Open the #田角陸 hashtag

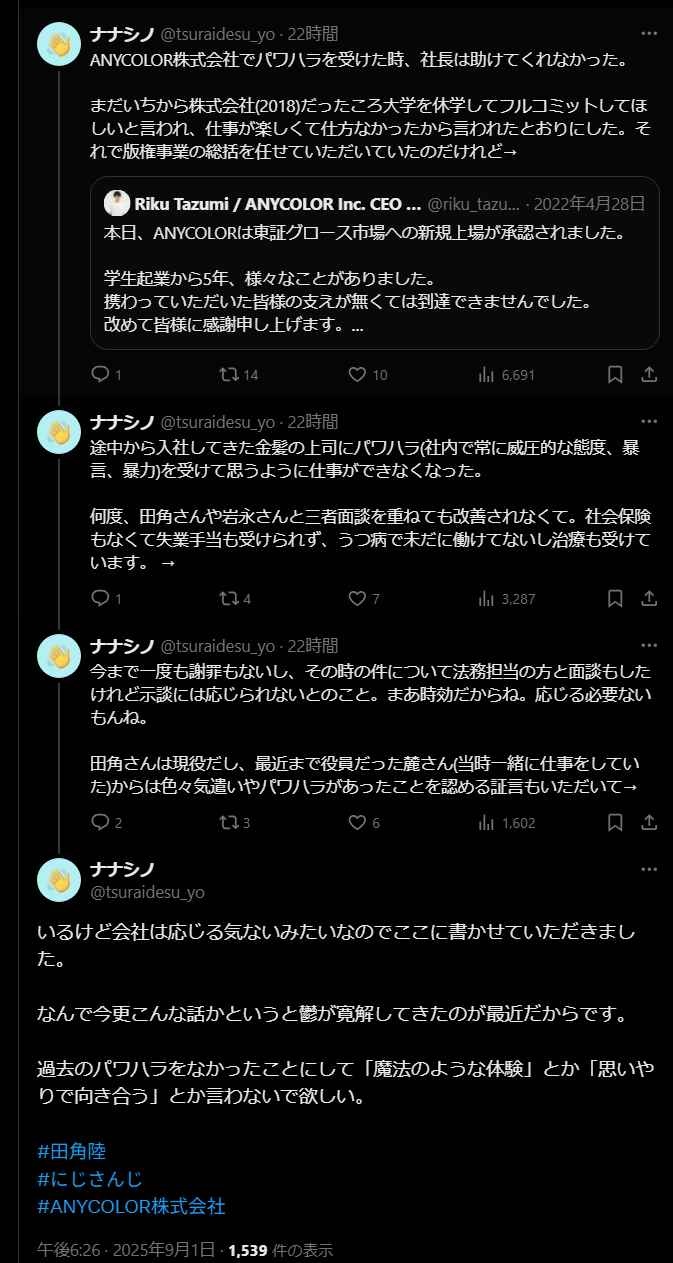71,1151
